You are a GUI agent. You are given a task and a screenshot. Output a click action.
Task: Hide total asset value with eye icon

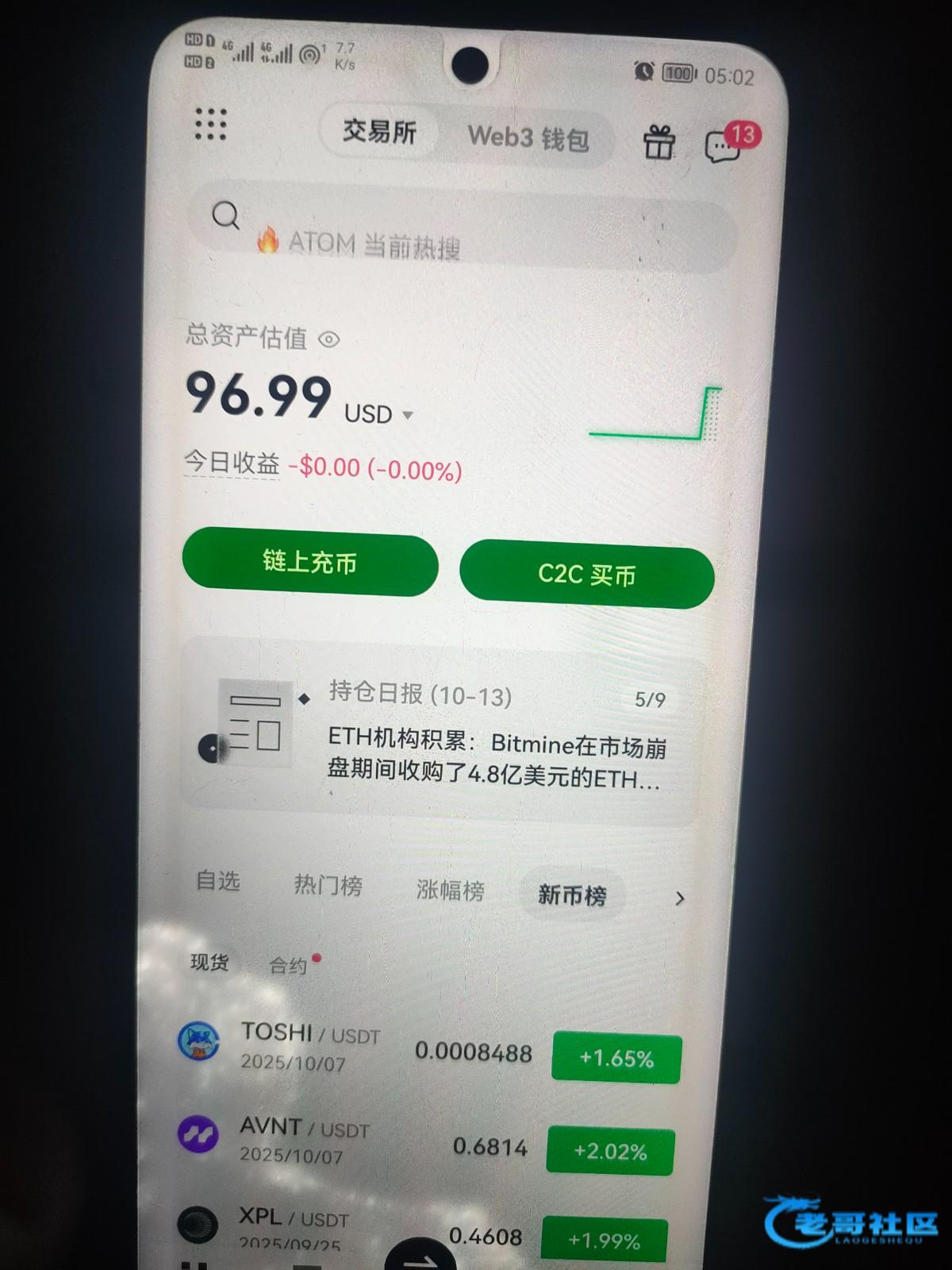[x=329, y=340]
